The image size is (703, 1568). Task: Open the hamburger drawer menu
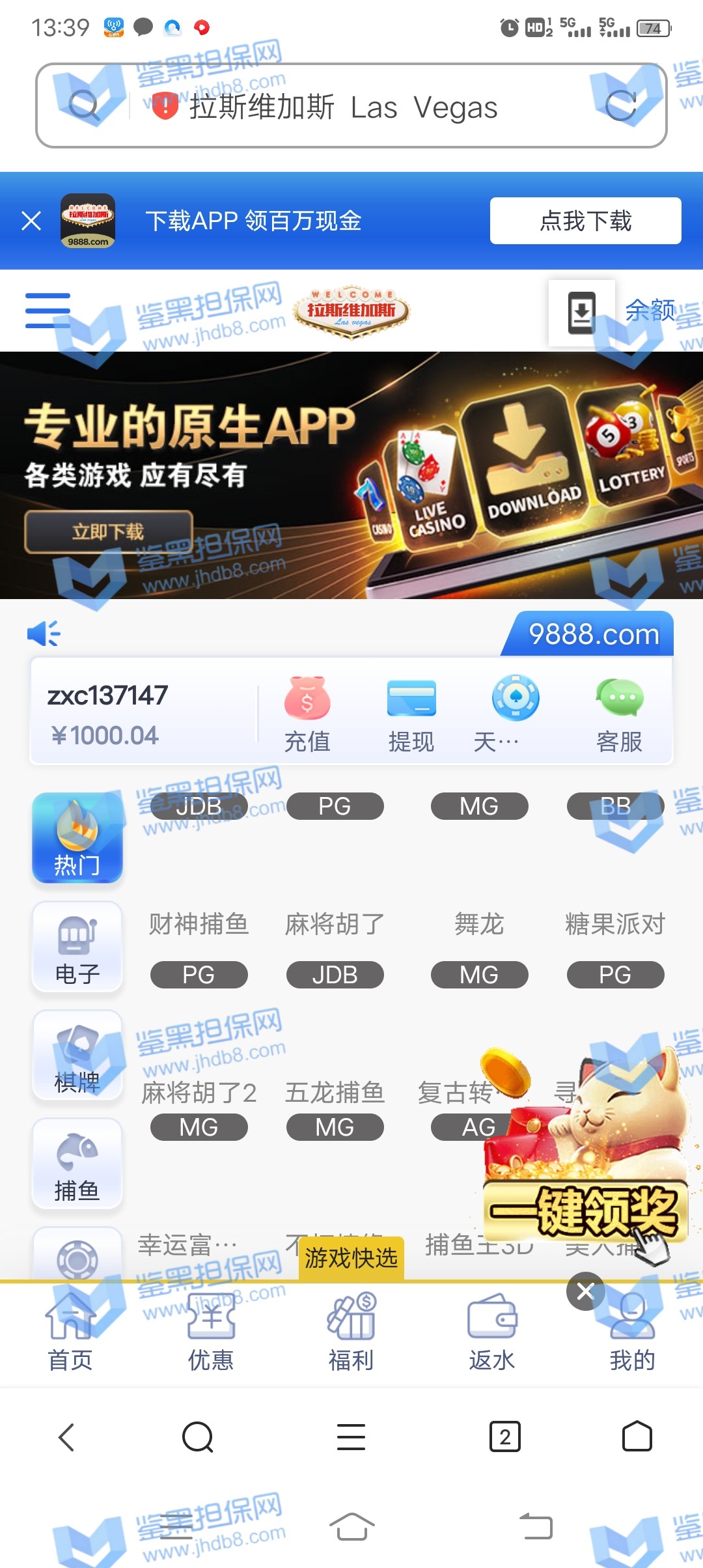pyautogui.click(x=48, y=311)
